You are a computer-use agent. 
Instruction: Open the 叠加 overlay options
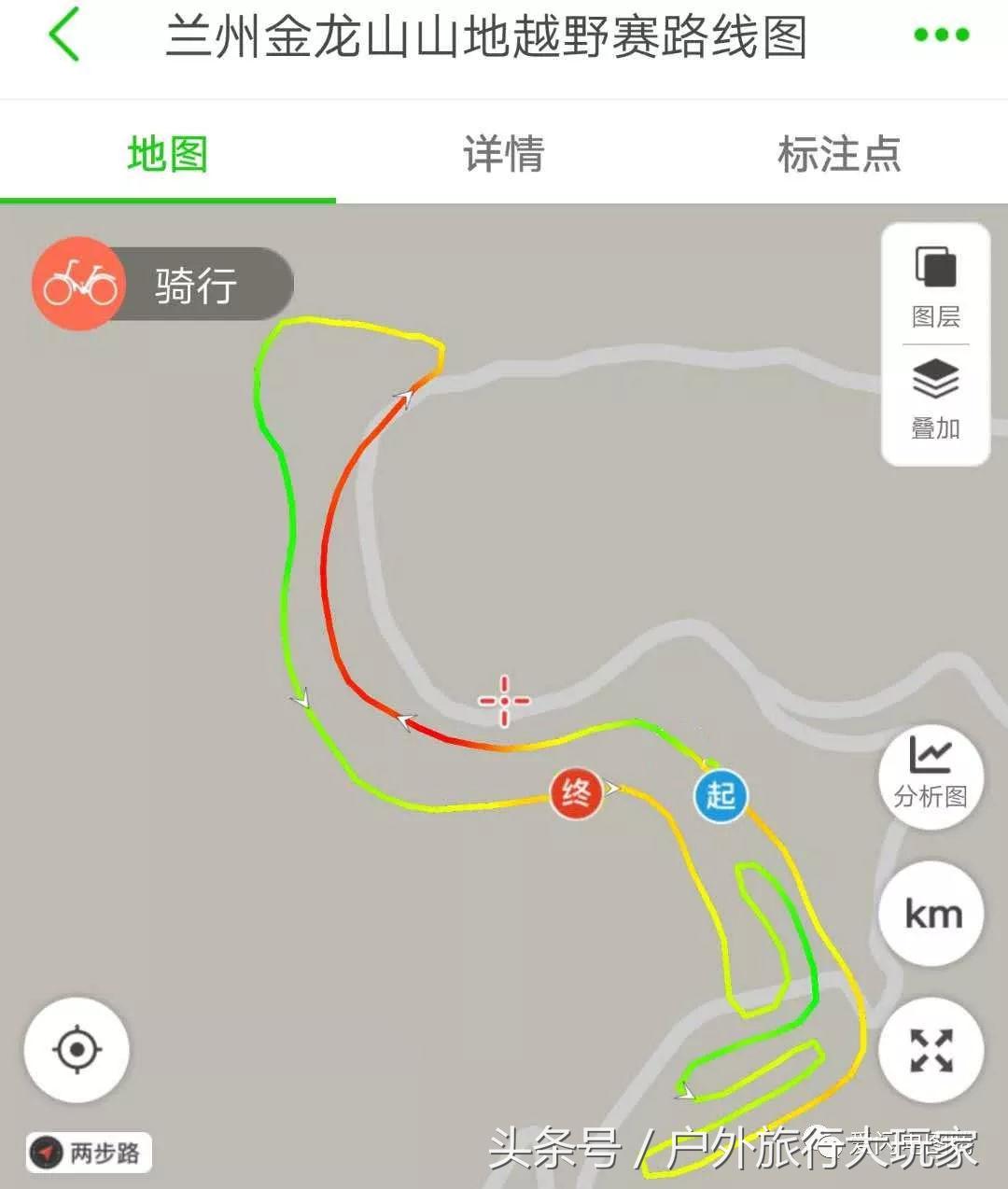click(x=934, y=403)
